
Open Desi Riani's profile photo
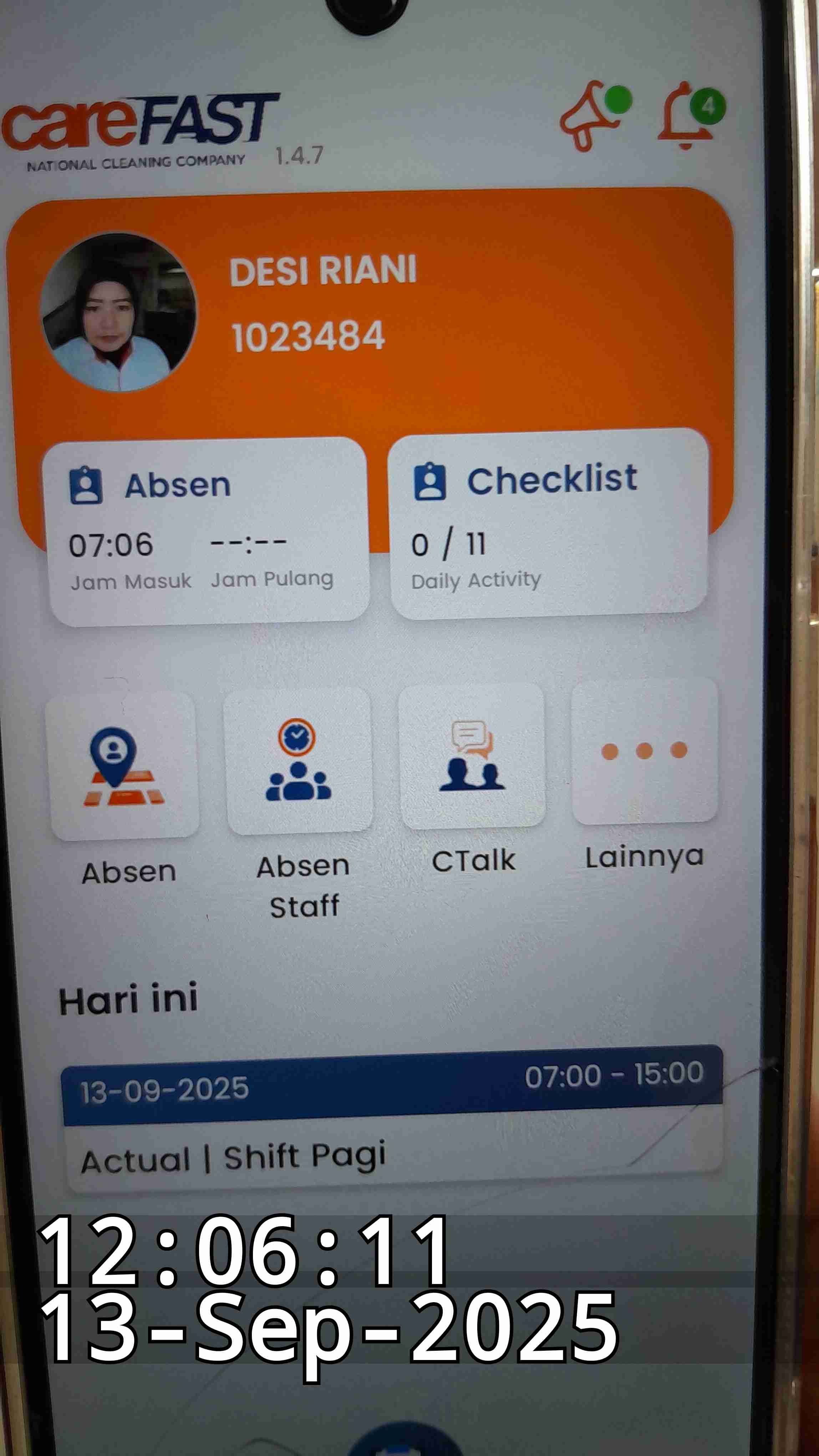tap(119, 312)
